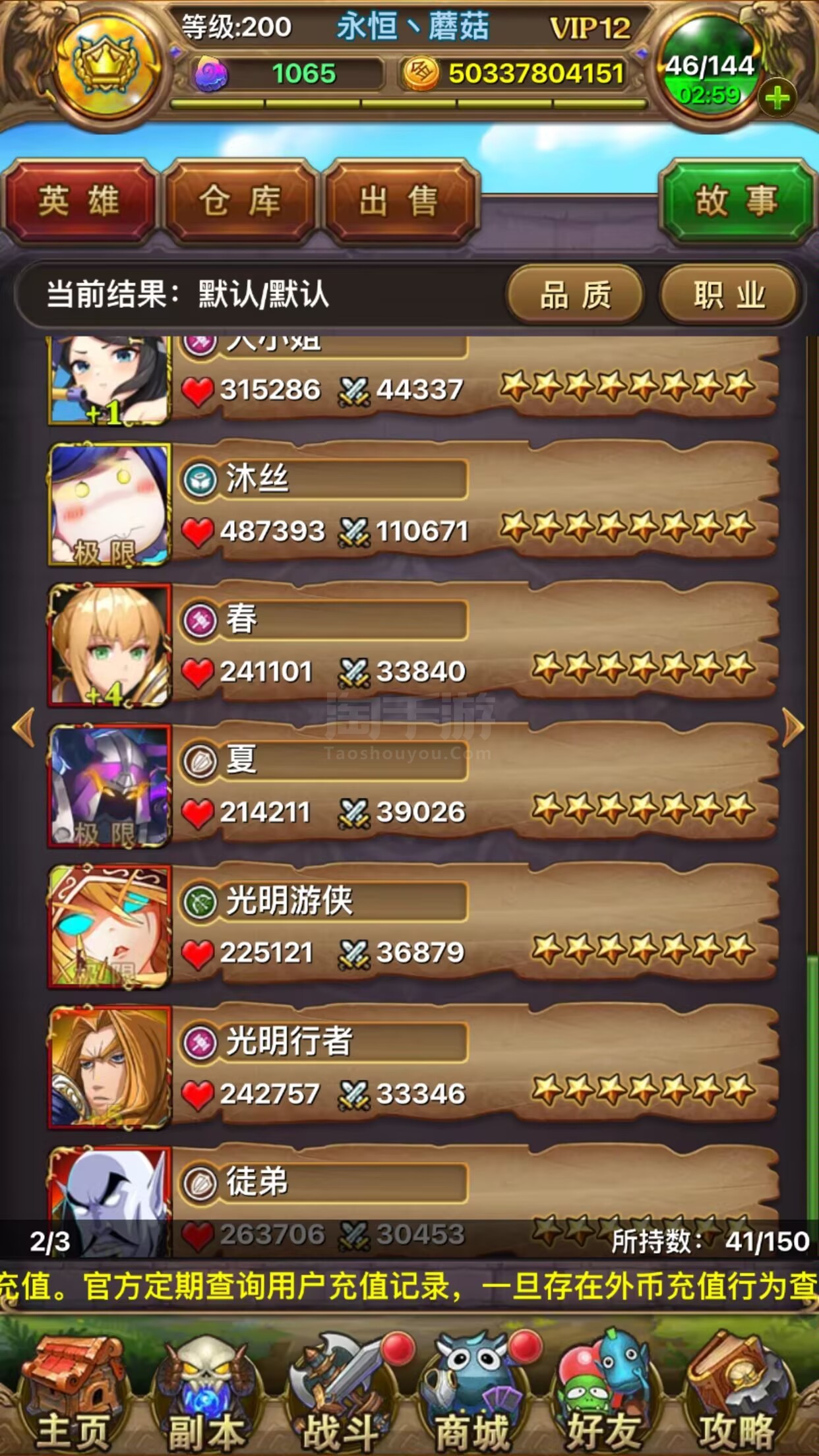Screen dimensions: 819x1456
Task: Filter heroes by 职业
Action: coord(729,295)
